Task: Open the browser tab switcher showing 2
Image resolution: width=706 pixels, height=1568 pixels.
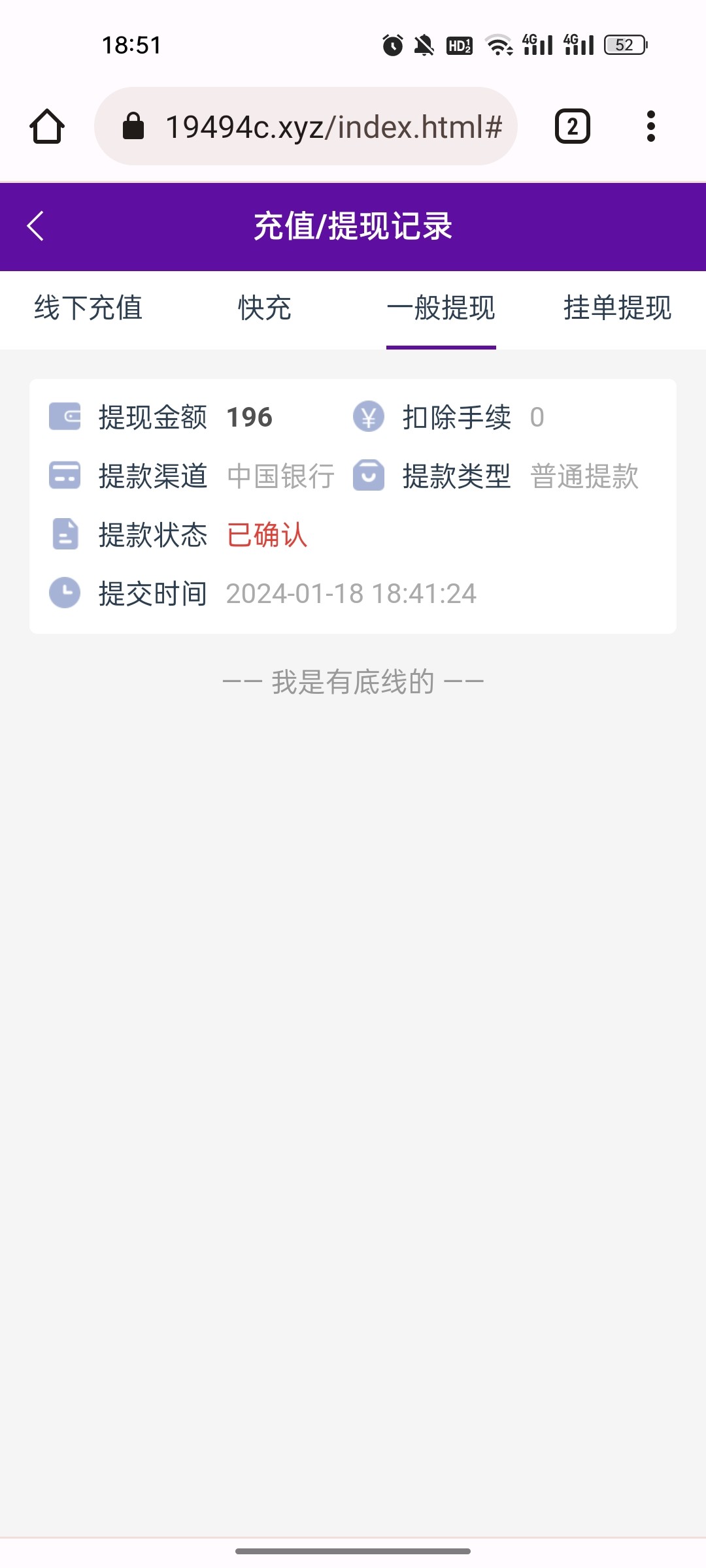Action: click(572, 127)
